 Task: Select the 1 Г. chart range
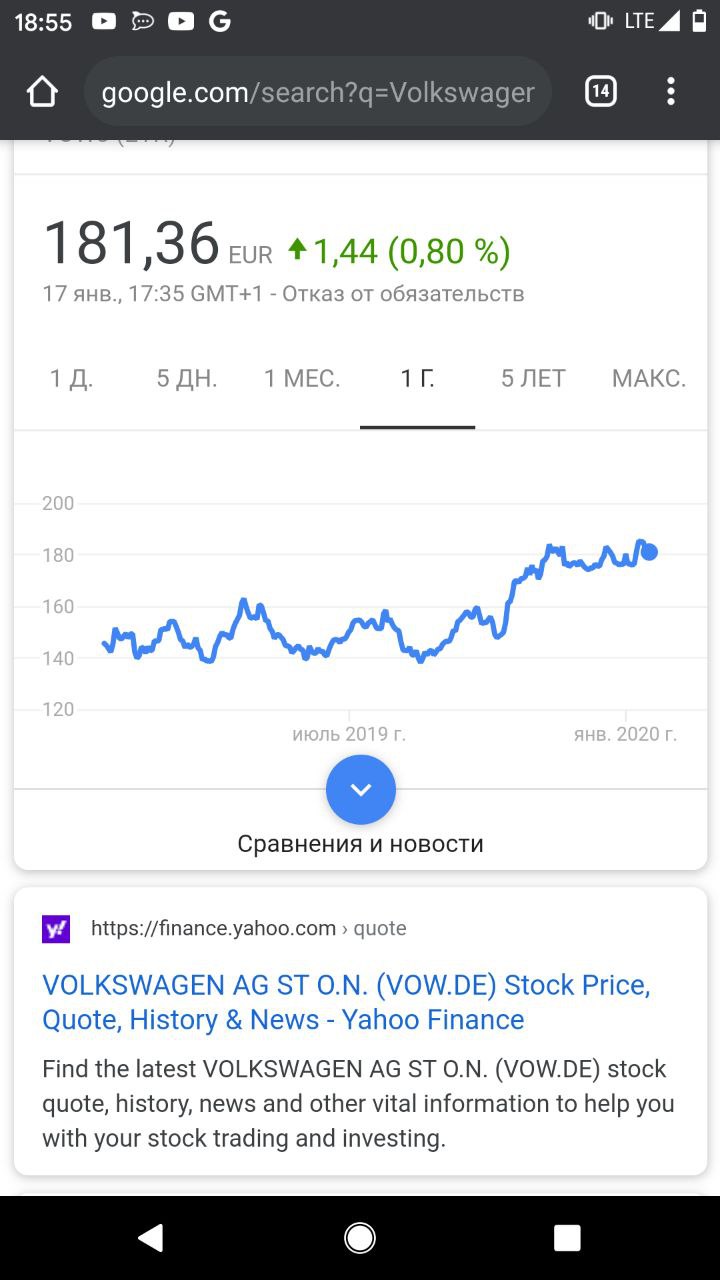click(418, 379)
